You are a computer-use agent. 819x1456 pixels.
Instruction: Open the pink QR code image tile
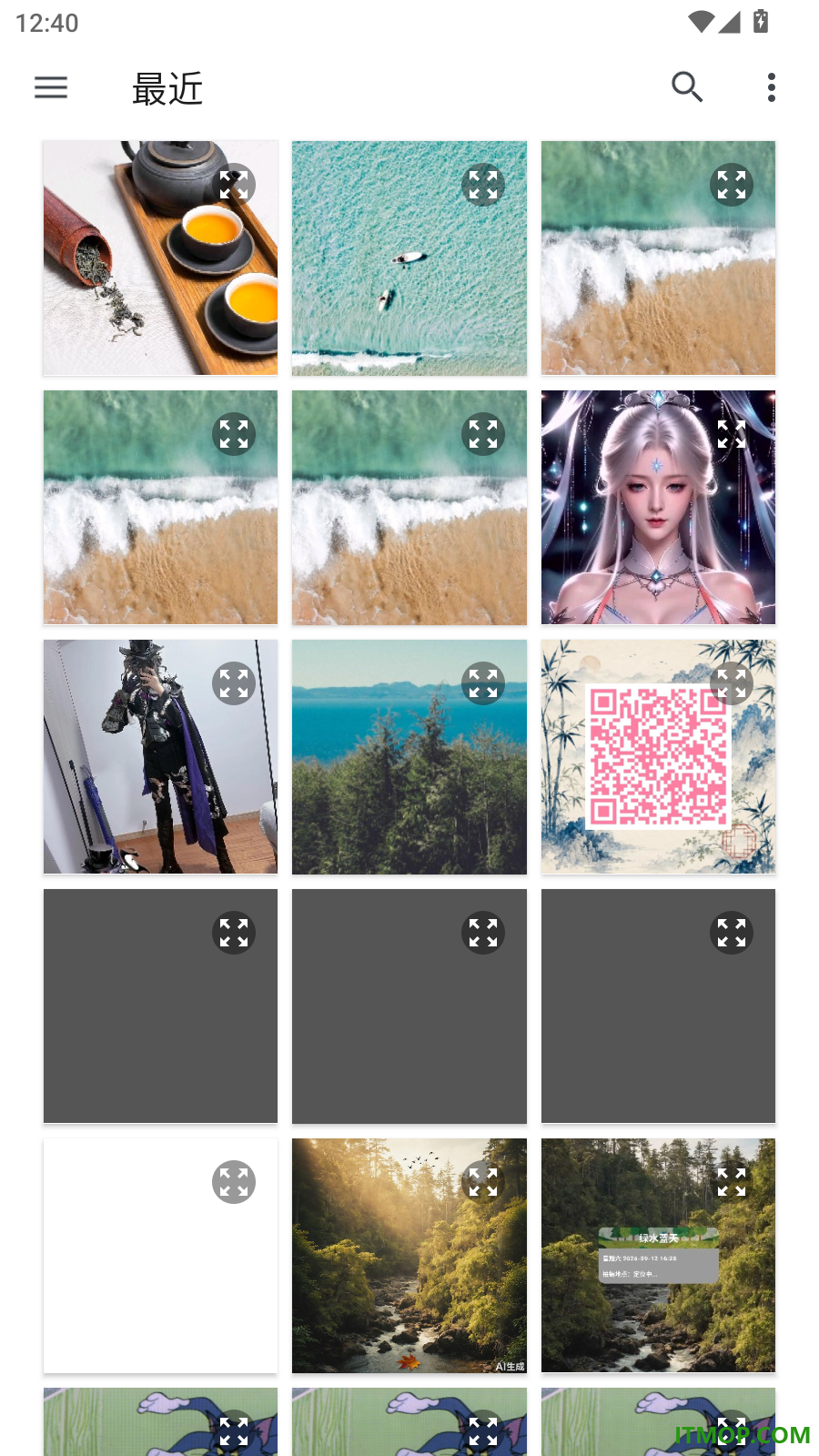[658, 756]
